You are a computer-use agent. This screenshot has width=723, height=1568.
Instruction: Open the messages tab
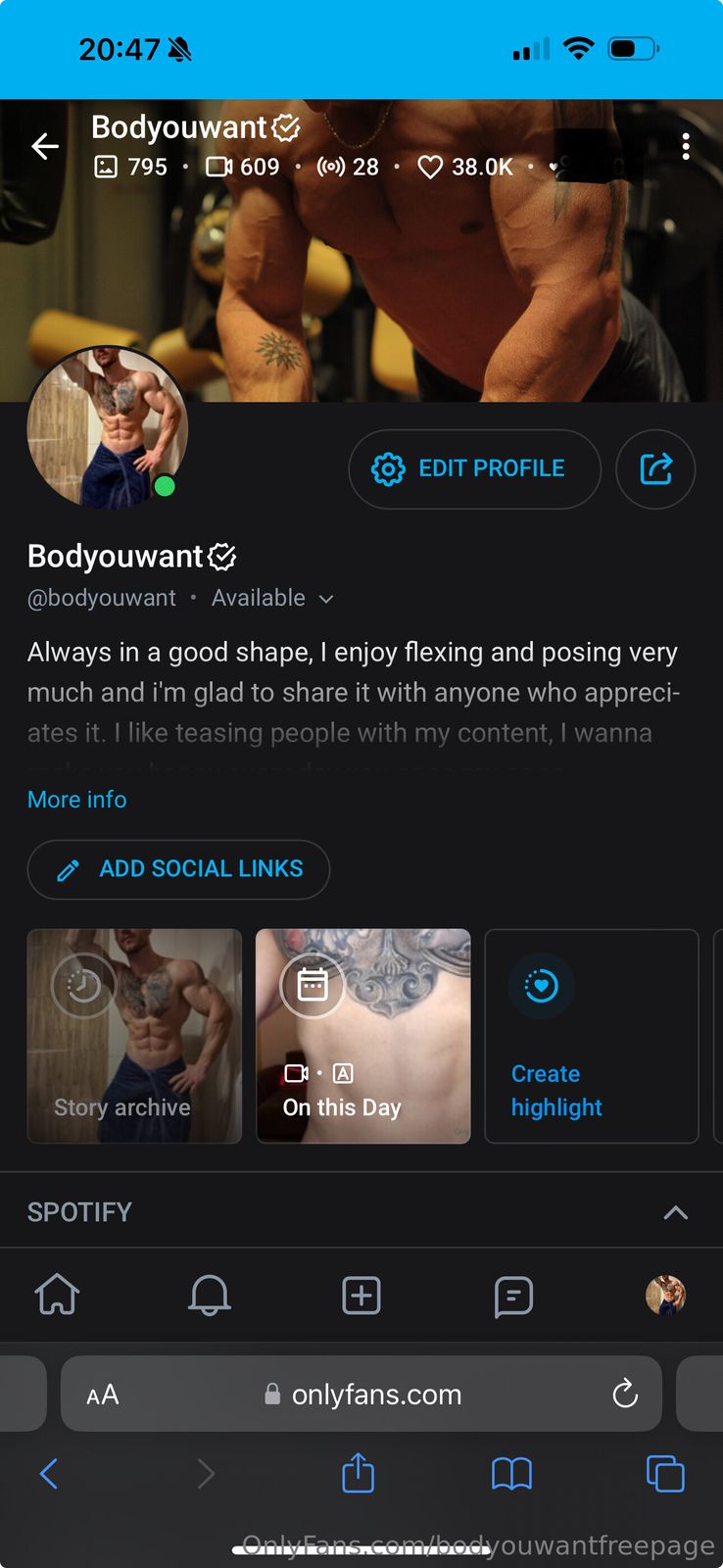(x=513, y=1296)
